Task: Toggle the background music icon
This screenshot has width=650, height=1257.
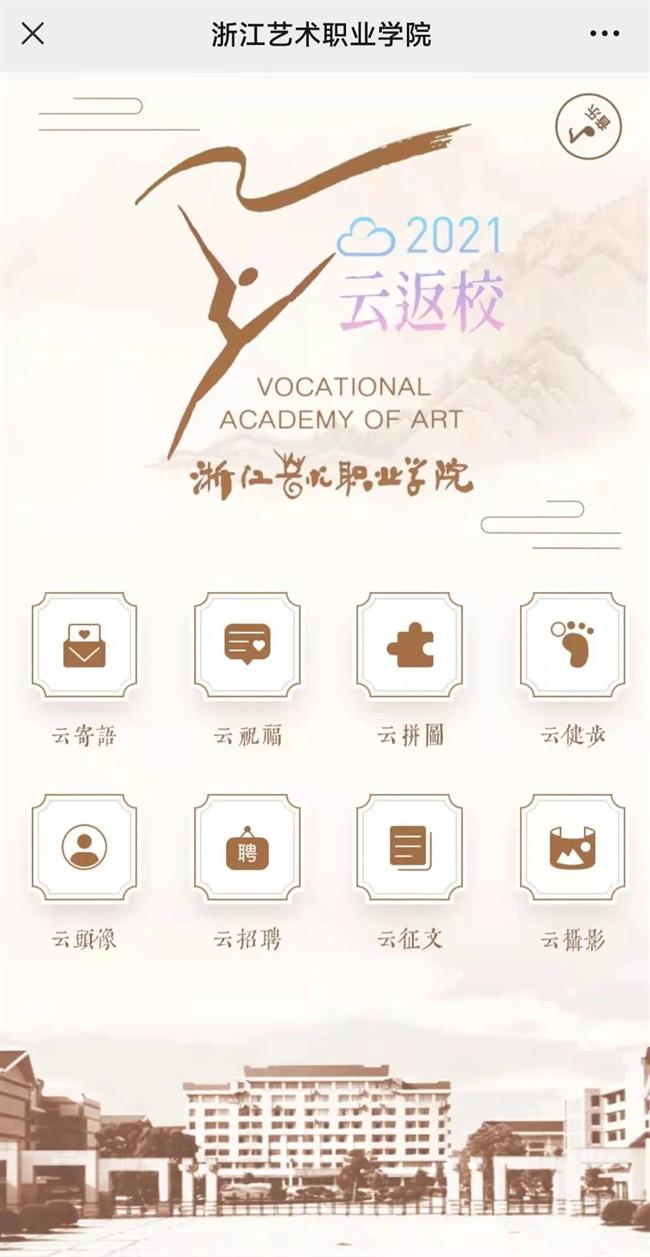Action: [588, 126]
